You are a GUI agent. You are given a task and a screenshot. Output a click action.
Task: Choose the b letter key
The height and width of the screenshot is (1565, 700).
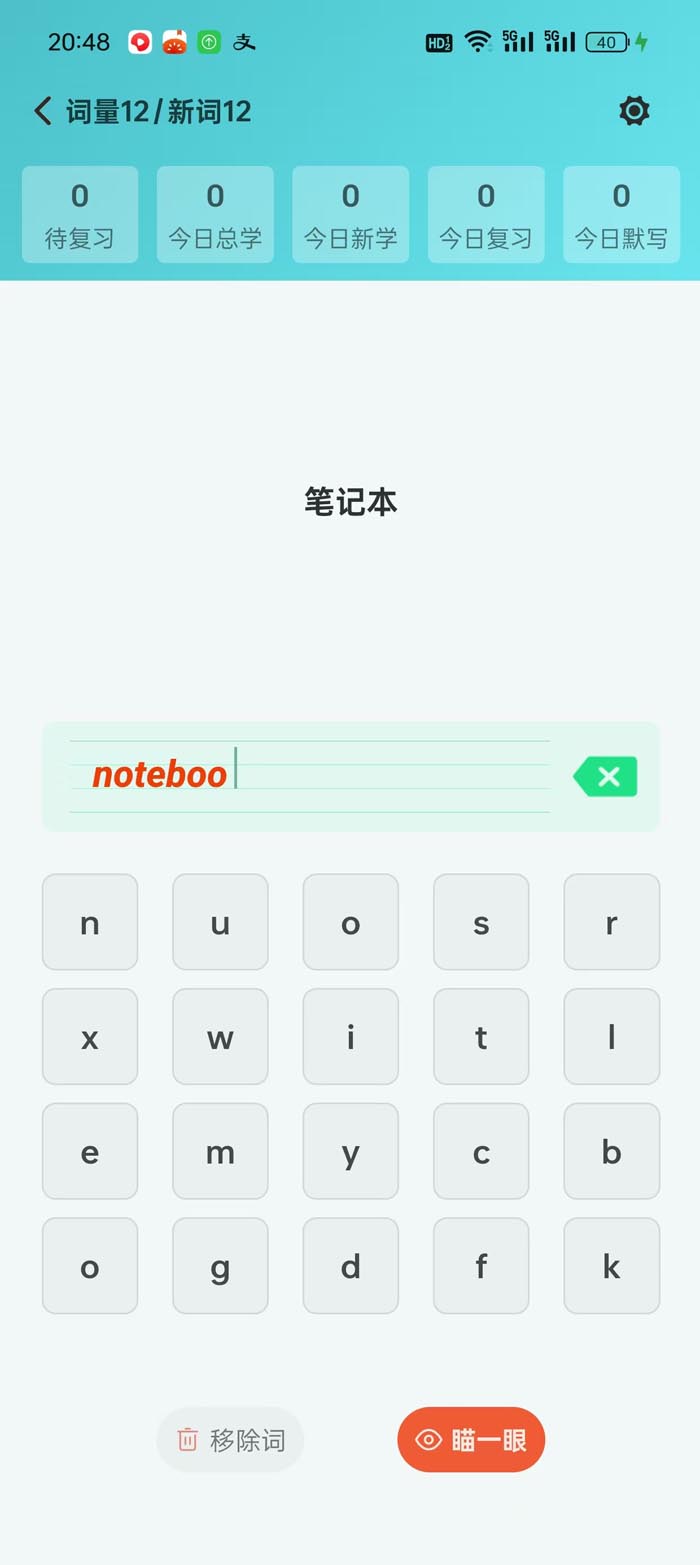pos(611,1151)
